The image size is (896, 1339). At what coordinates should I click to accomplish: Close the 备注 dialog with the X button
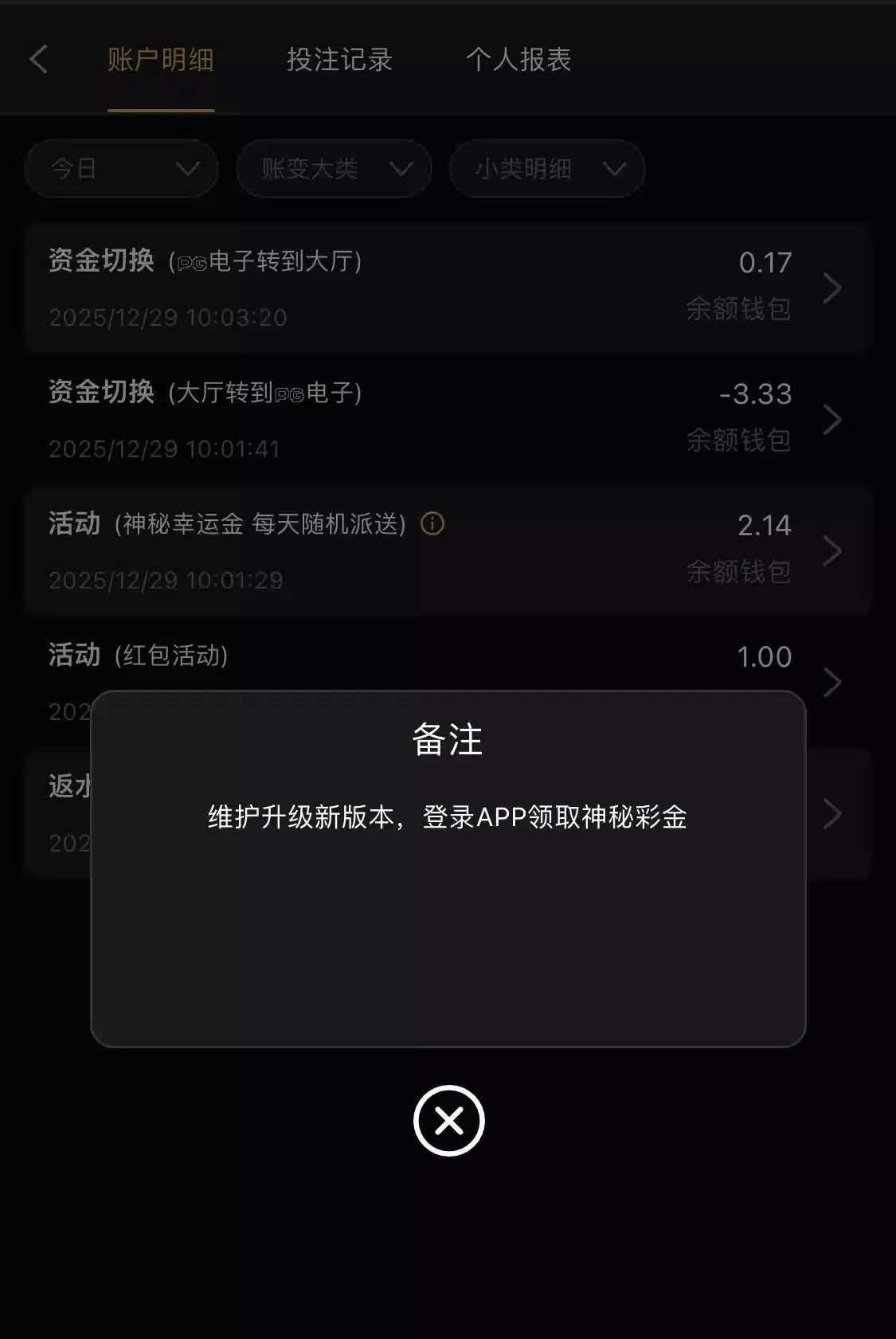point(448,1121)
